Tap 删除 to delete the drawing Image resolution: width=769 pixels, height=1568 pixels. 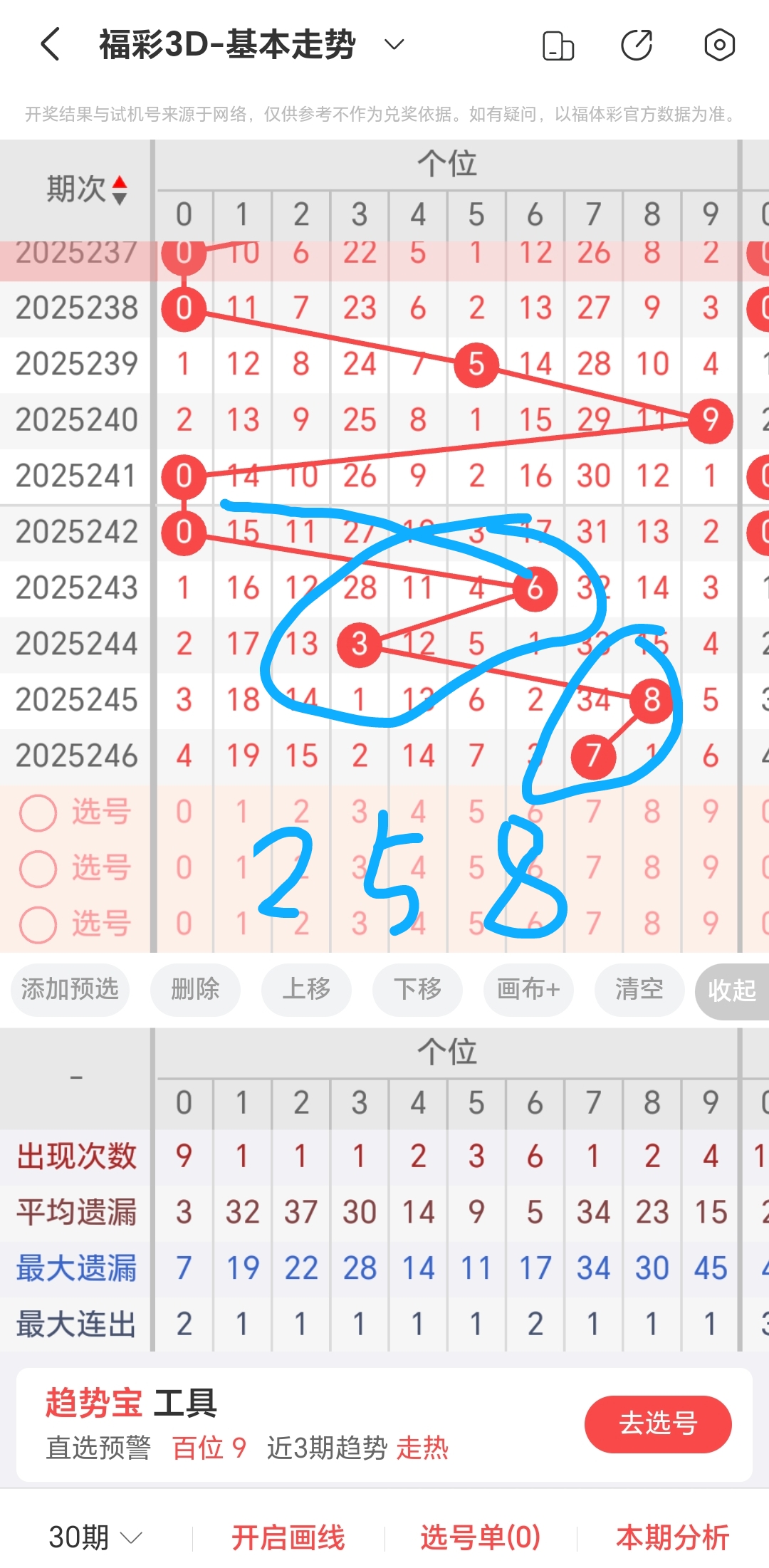[x=195, y=990]
